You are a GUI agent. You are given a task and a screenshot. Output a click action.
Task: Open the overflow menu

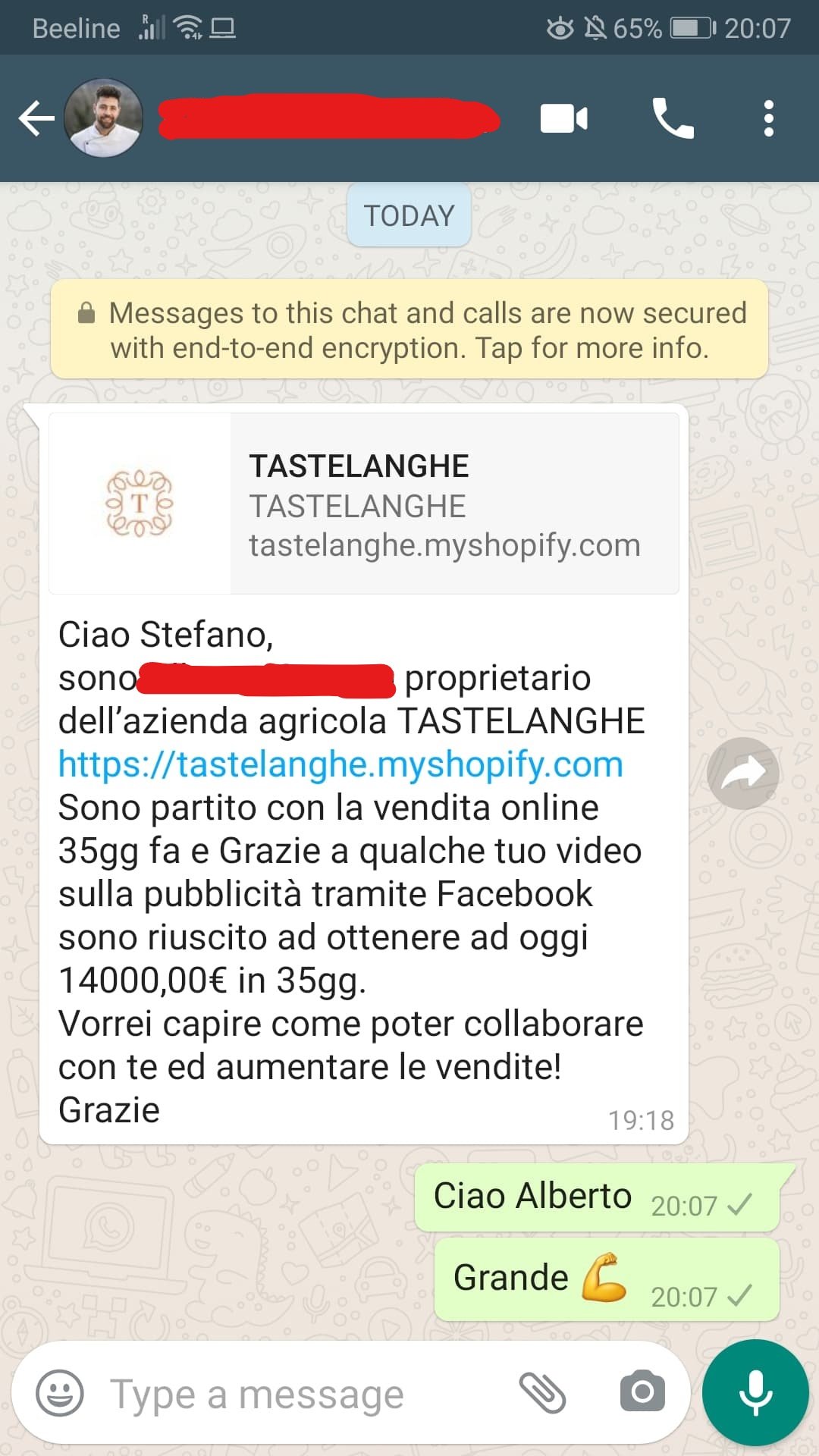point(768,119)
